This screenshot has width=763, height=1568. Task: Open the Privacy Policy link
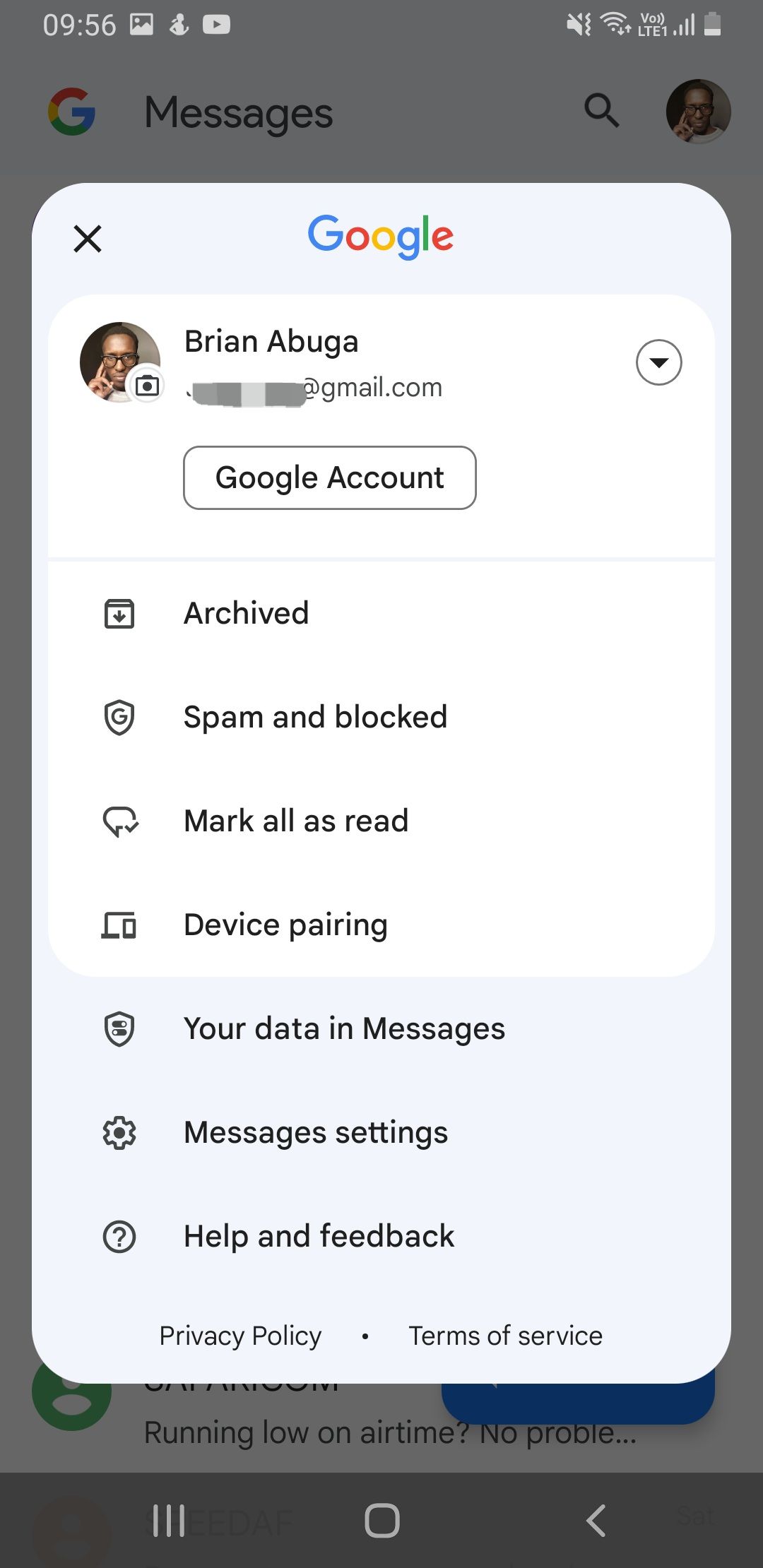click(x=239, y=1335)
